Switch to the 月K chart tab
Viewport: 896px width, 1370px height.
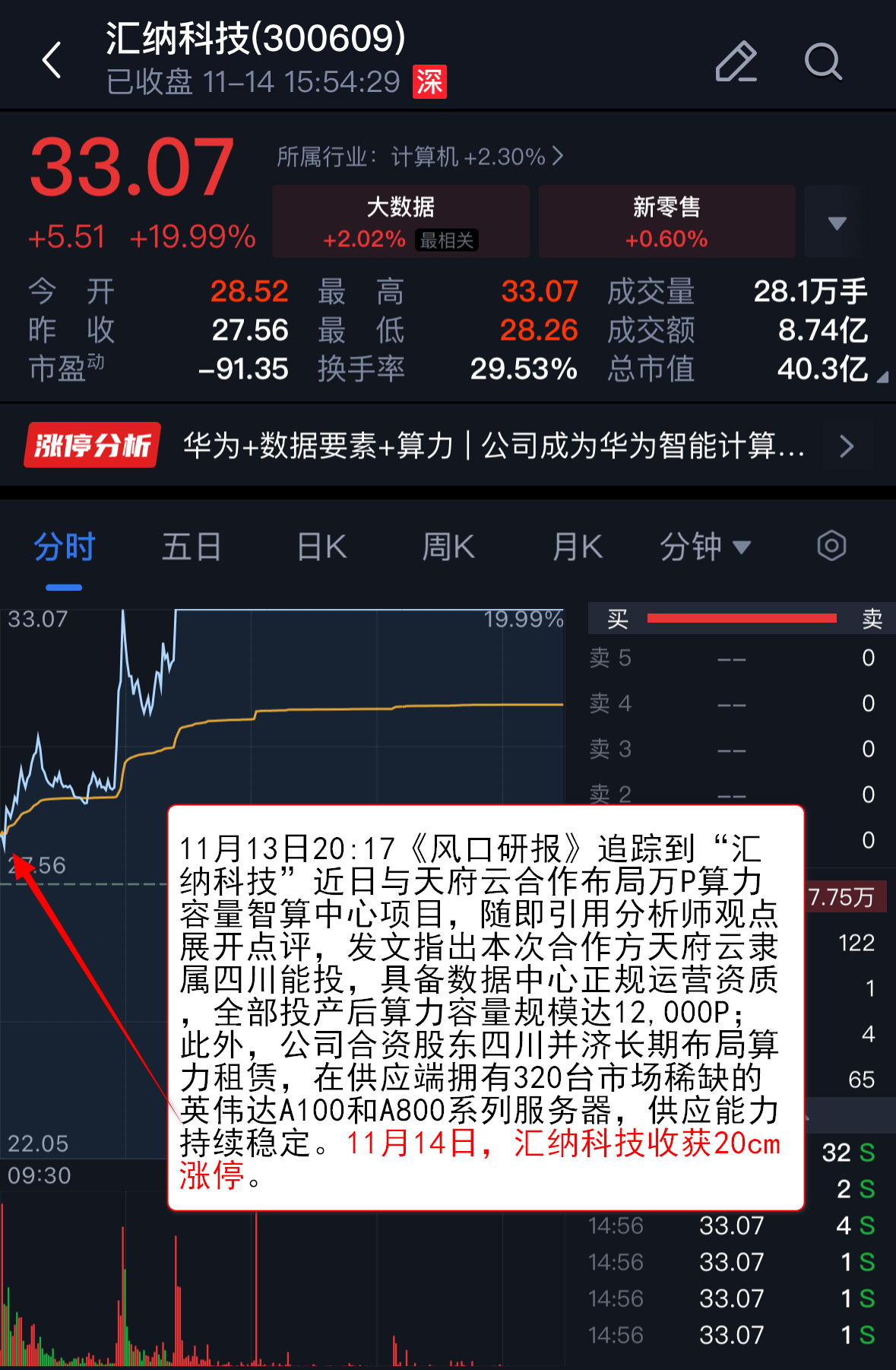(578, 547)
